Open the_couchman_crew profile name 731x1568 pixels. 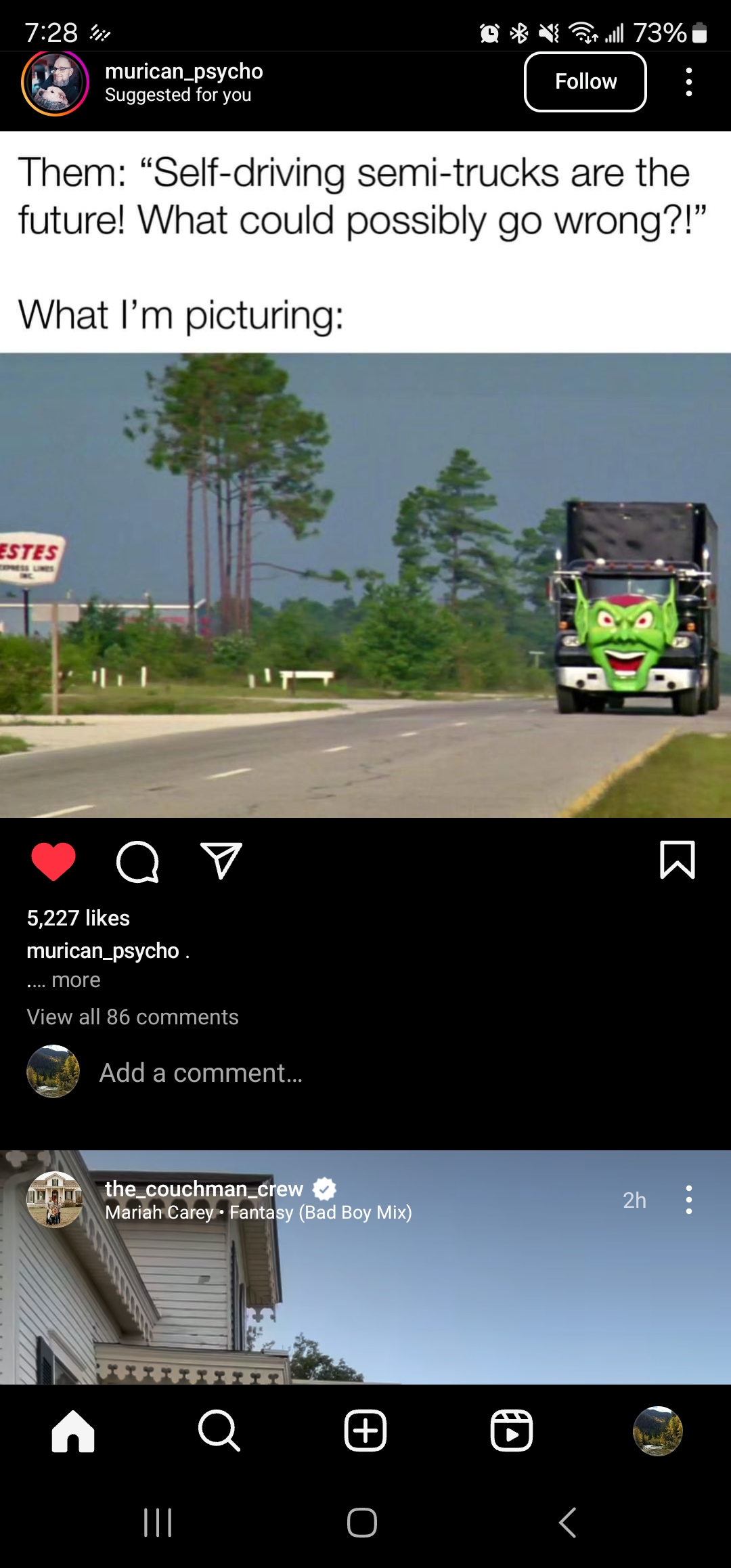[x=204, y=1189]
